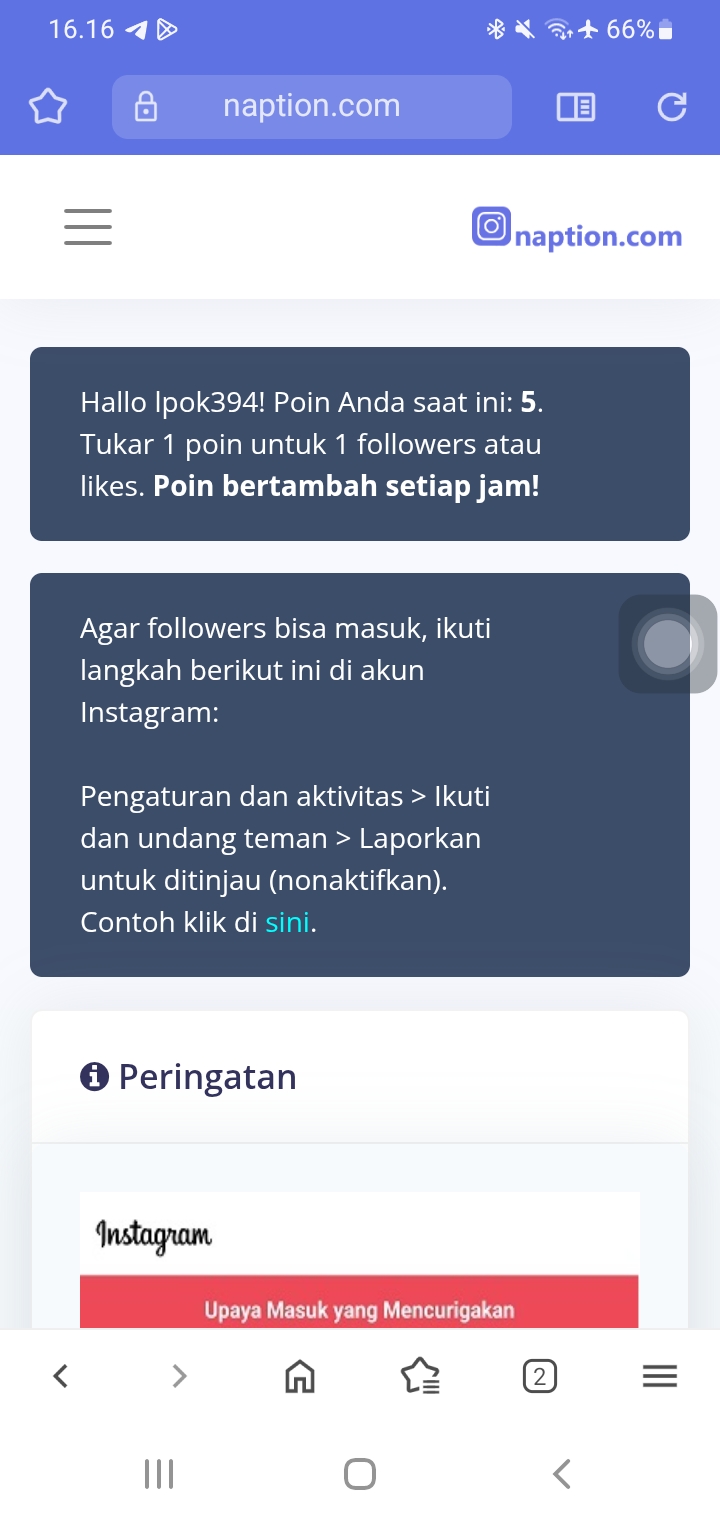
Task: Tap the naption.com address bar
Action: 312,106
